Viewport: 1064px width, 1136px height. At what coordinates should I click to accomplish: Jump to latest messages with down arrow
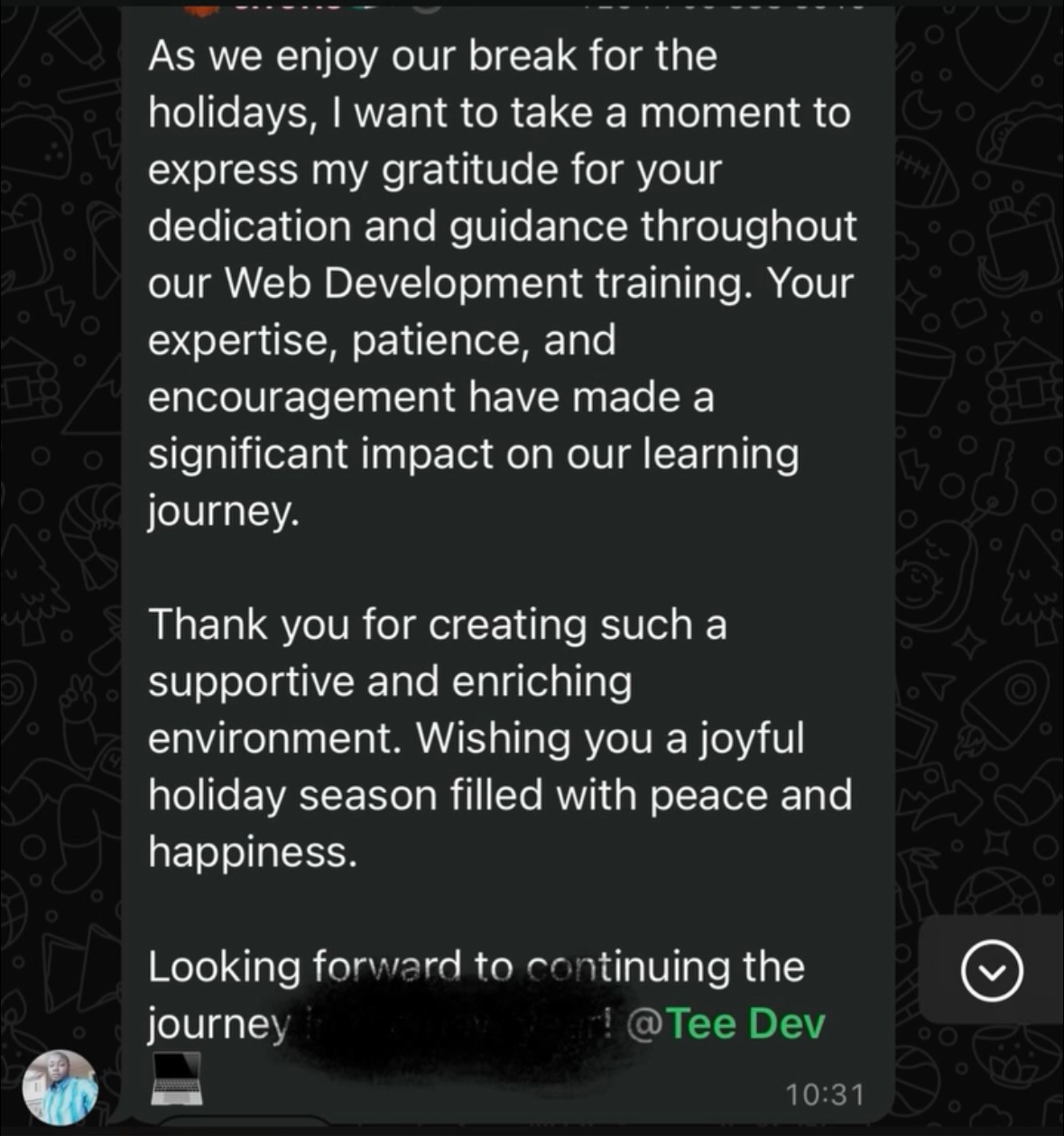(991, 970)
